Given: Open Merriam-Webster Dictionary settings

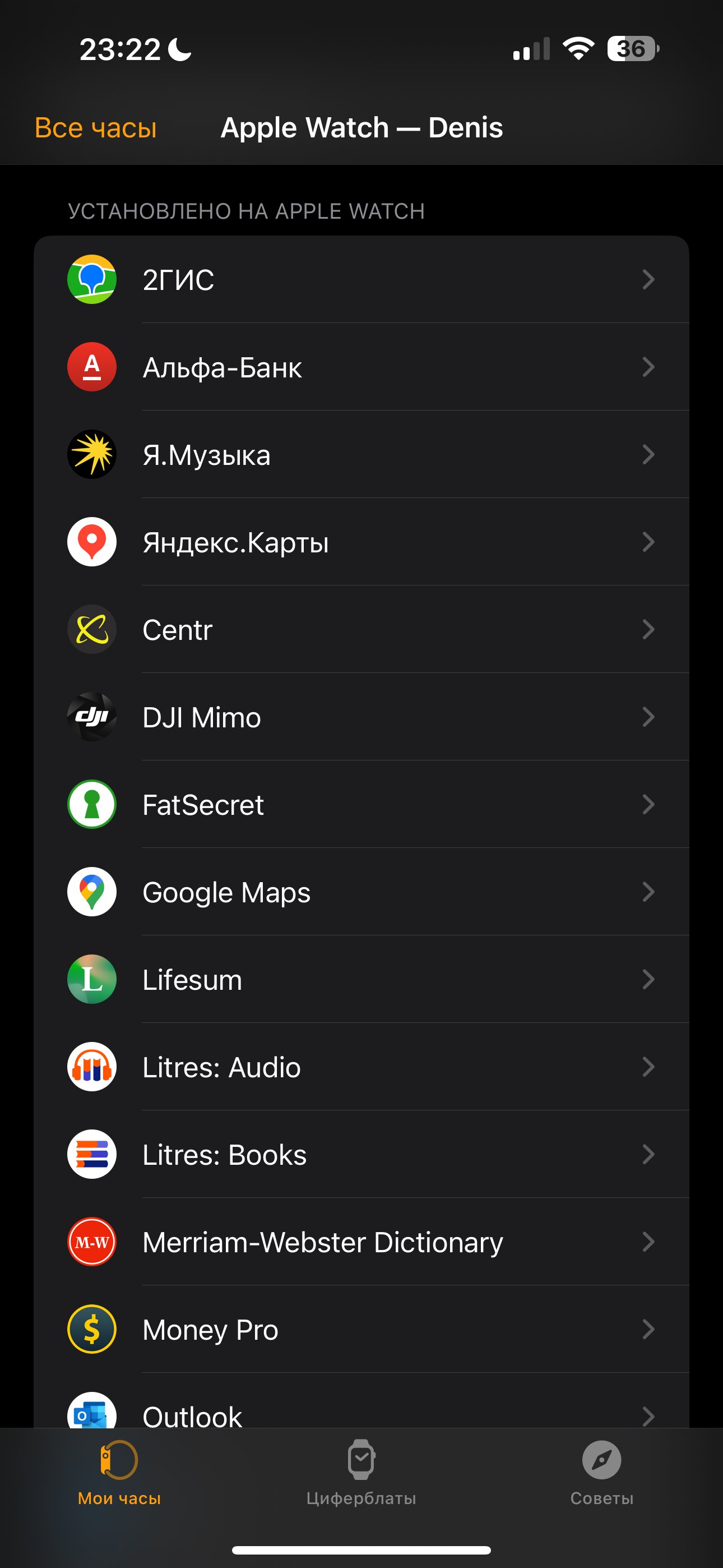Looking at the screenshot, I should (361, 1242).
